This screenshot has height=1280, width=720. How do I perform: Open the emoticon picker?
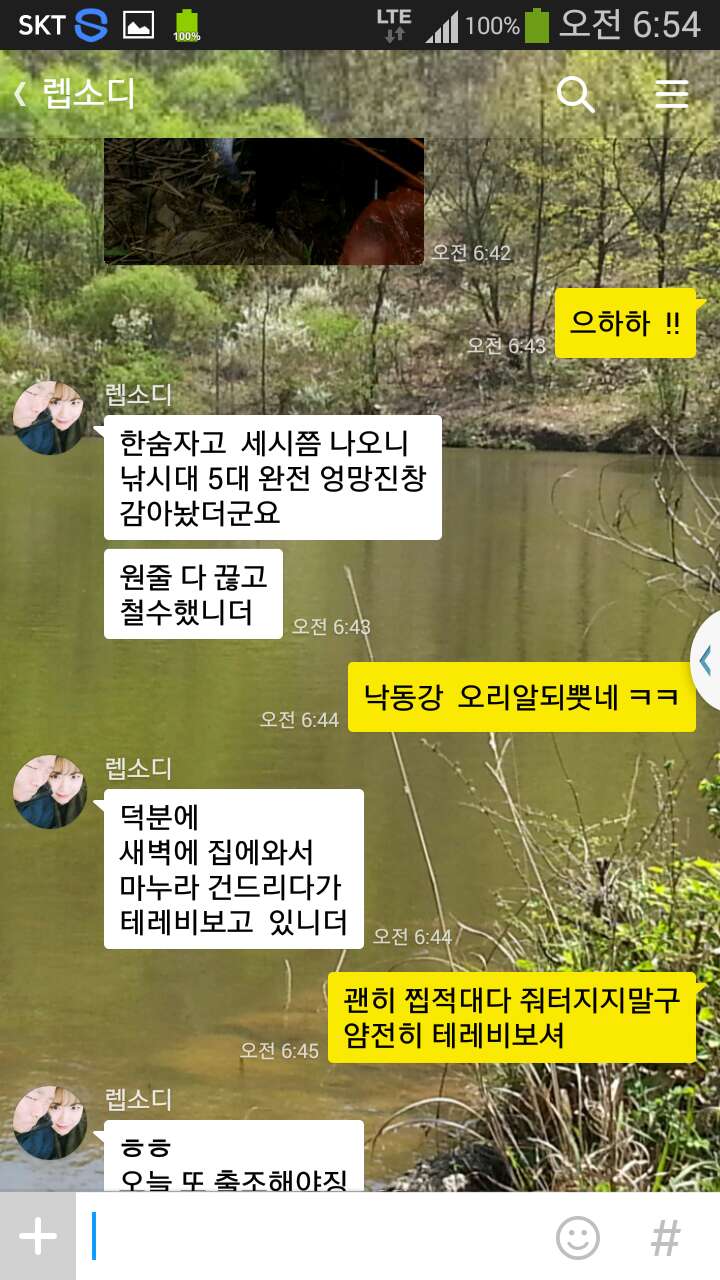pos(578,1238)
